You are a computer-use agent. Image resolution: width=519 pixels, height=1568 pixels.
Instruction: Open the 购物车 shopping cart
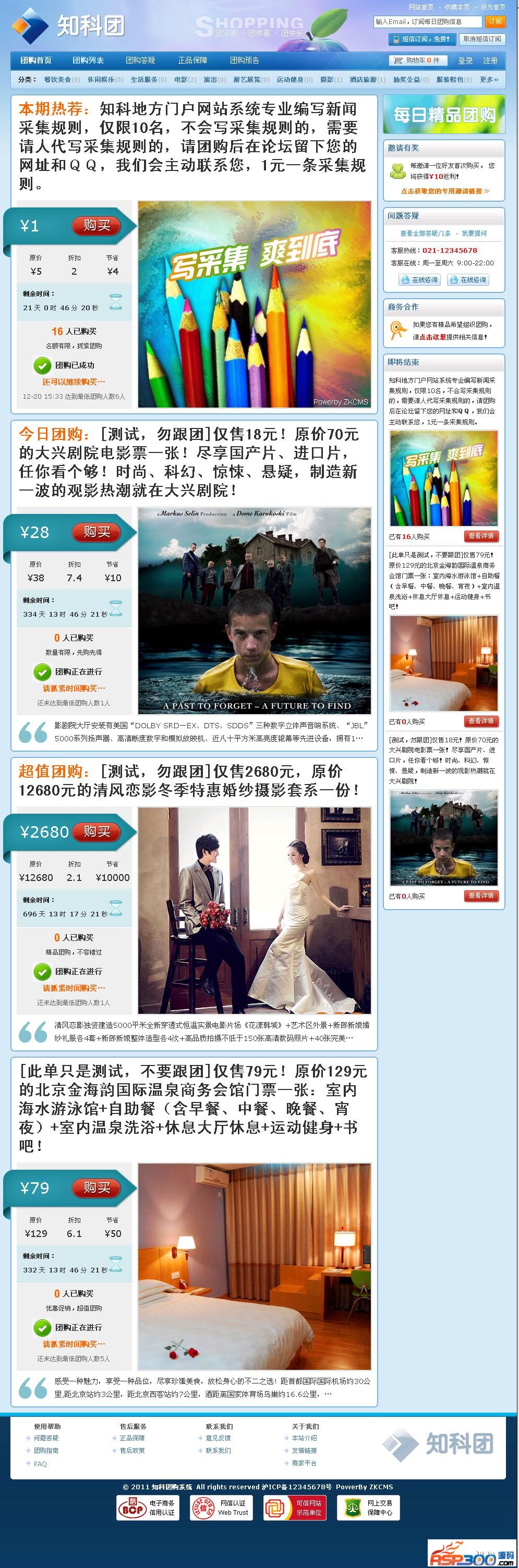tap(418, 60)
